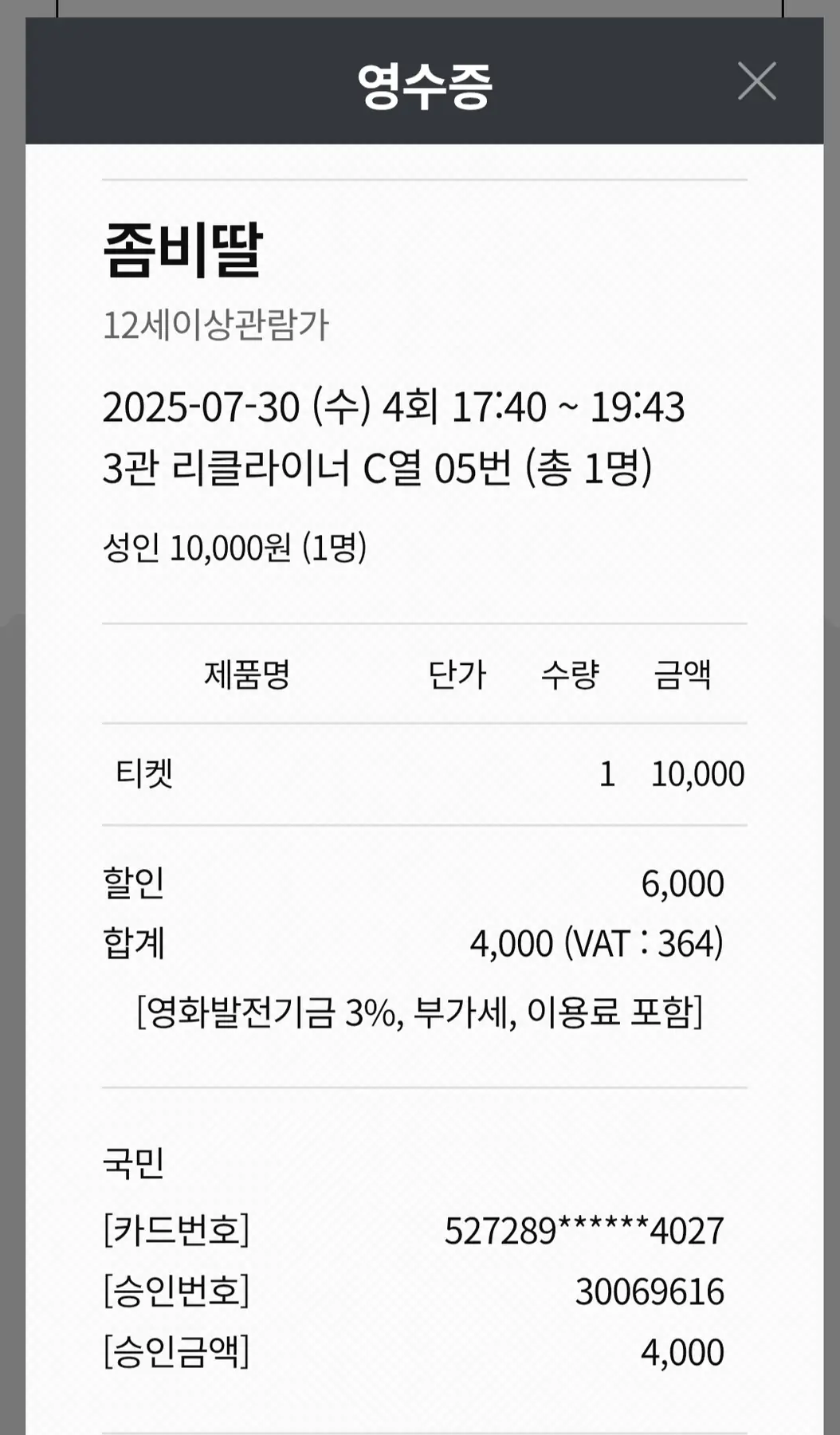Close the 영수증 receipt dialog
This screenshot has height=1435, width=840.
pos(756,81)
